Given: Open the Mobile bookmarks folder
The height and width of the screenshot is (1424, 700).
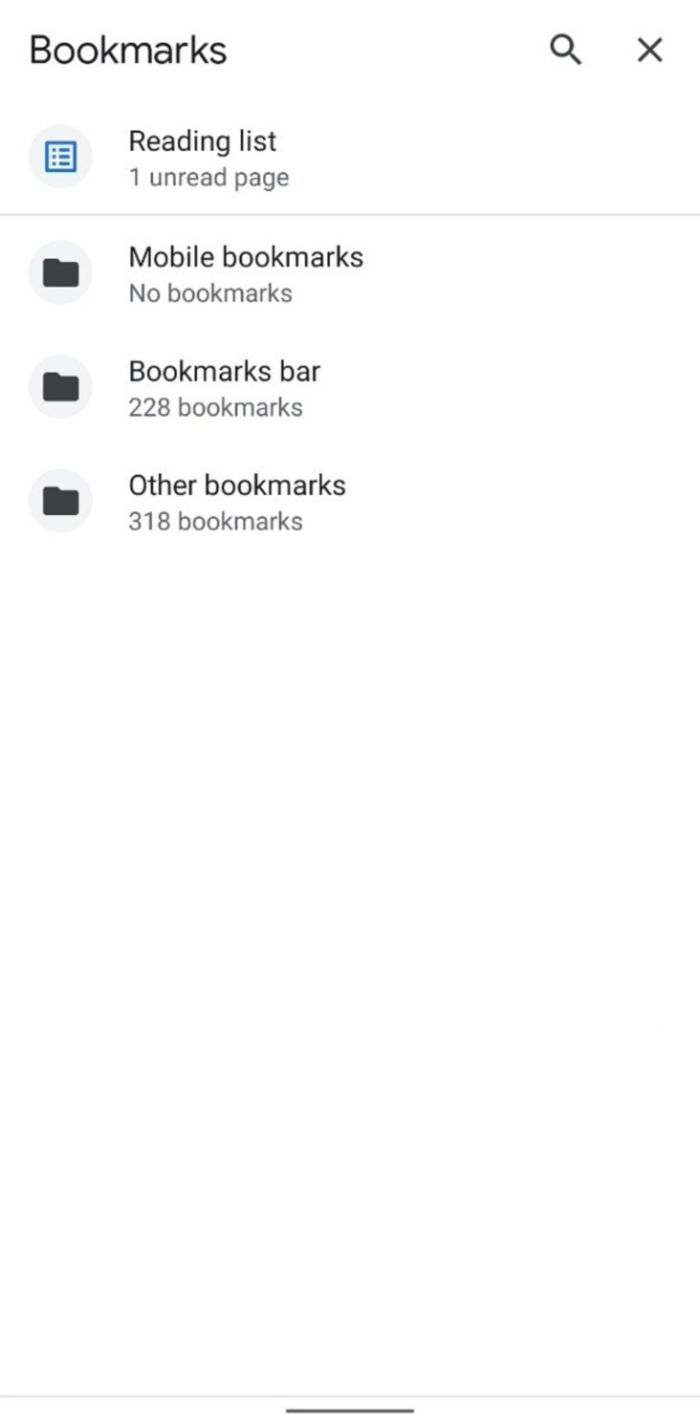Looking at the screenshot, I should click(x=350, y=273).
